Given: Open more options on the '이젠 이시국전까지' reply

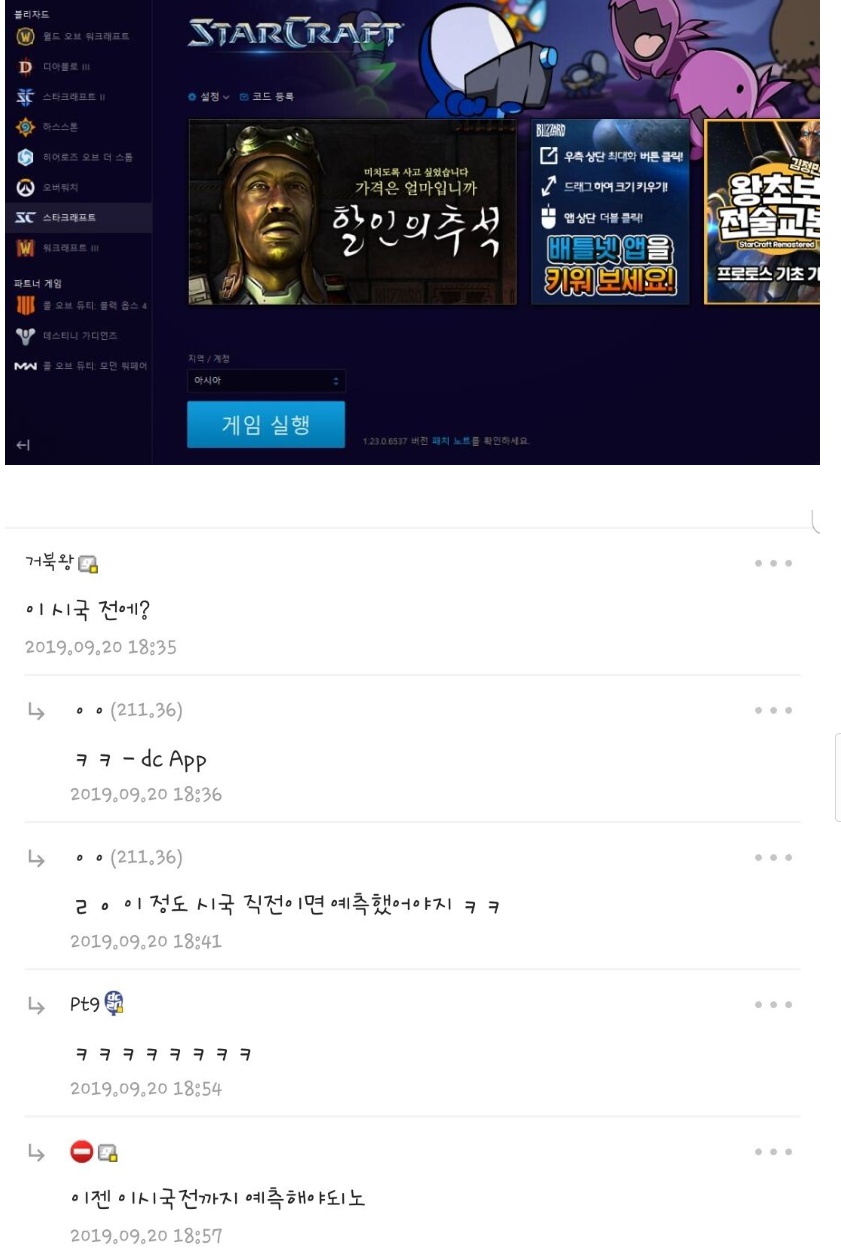Looking at the screenshot, I should pyautogui.click(x=774, y=1152).
